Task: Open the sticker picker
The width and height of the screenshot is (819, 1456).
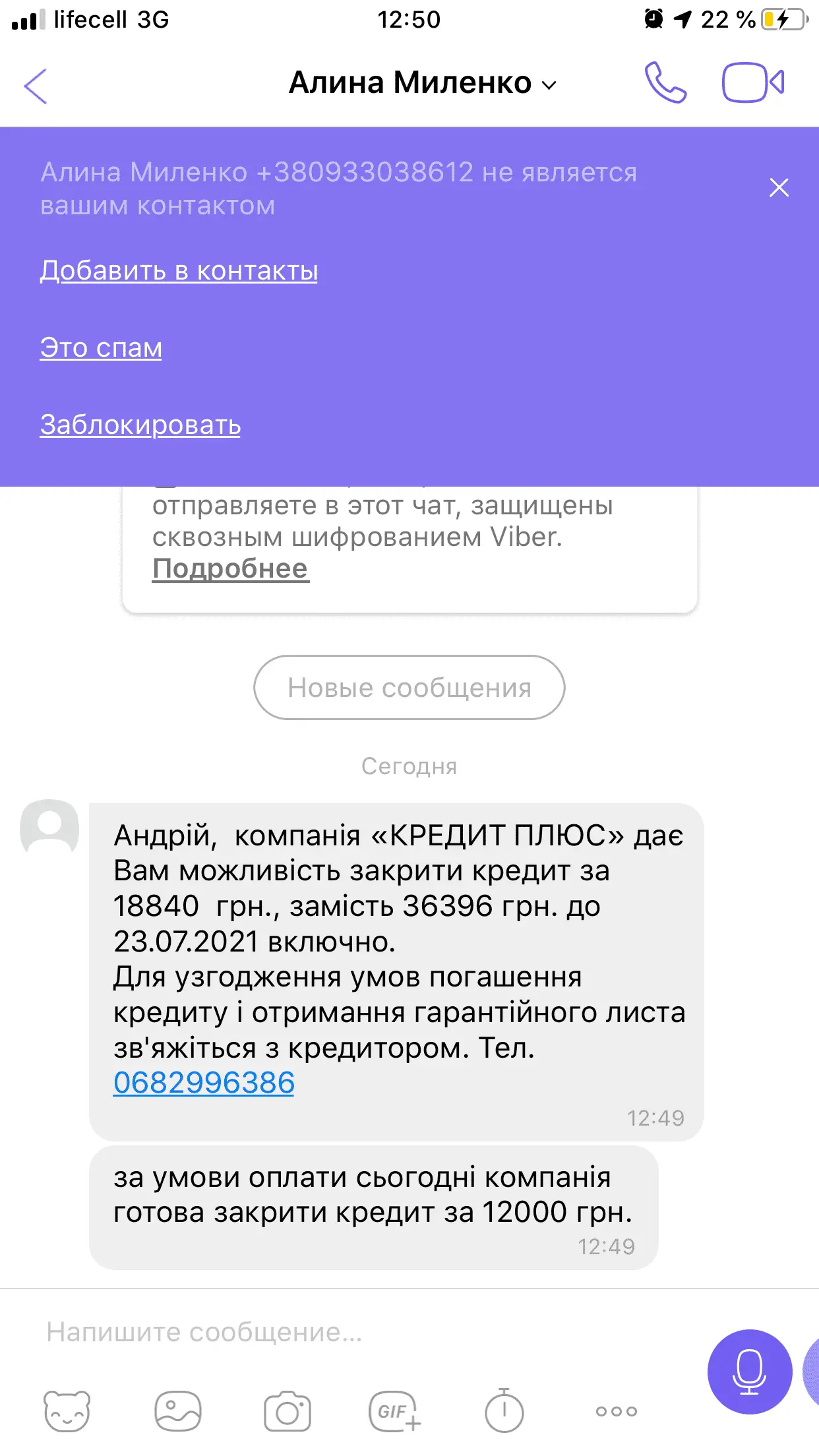Action: point(67,1411)
